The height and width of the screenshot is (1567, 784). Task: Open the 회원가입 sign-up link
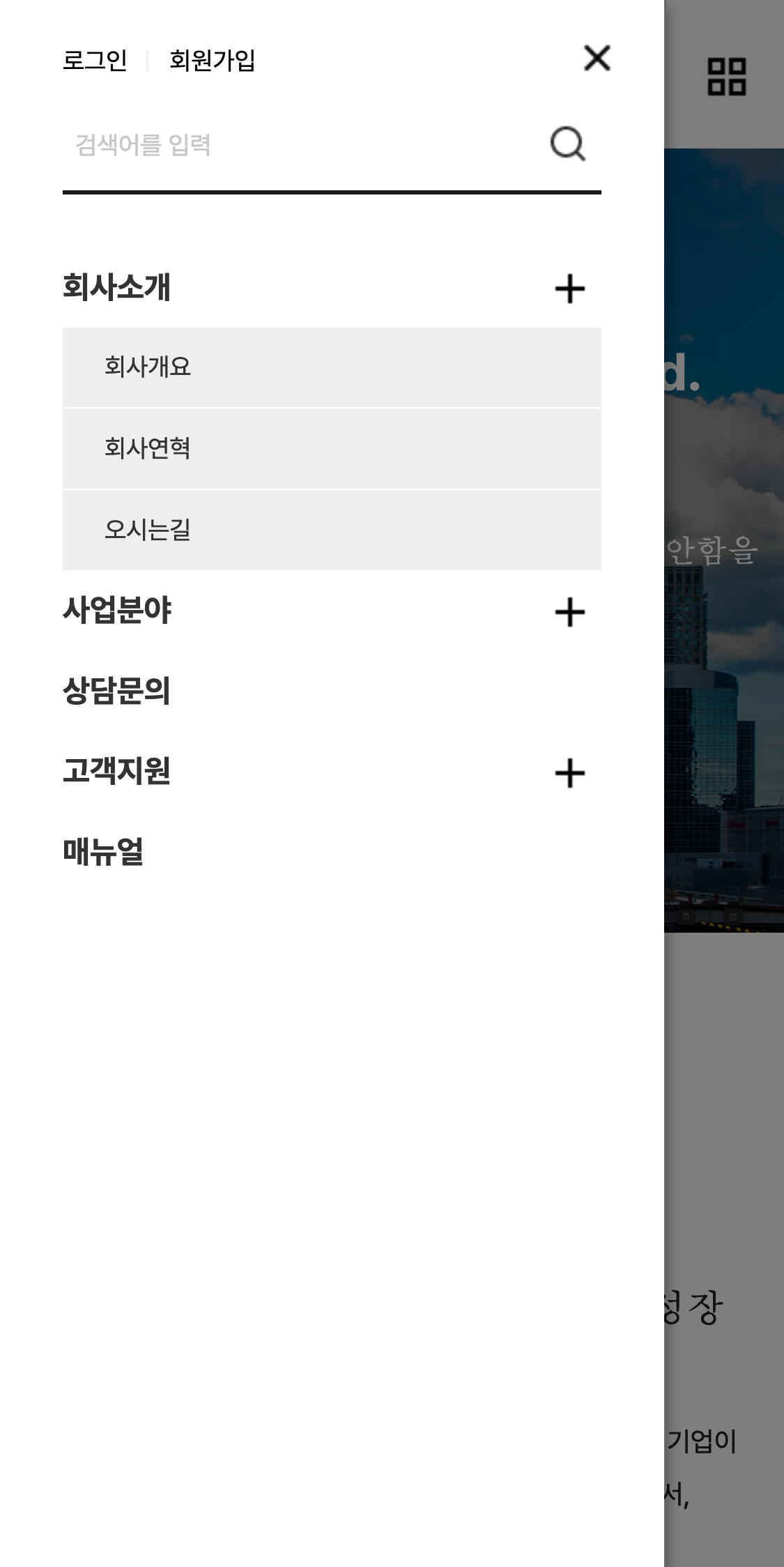point(212,61)
